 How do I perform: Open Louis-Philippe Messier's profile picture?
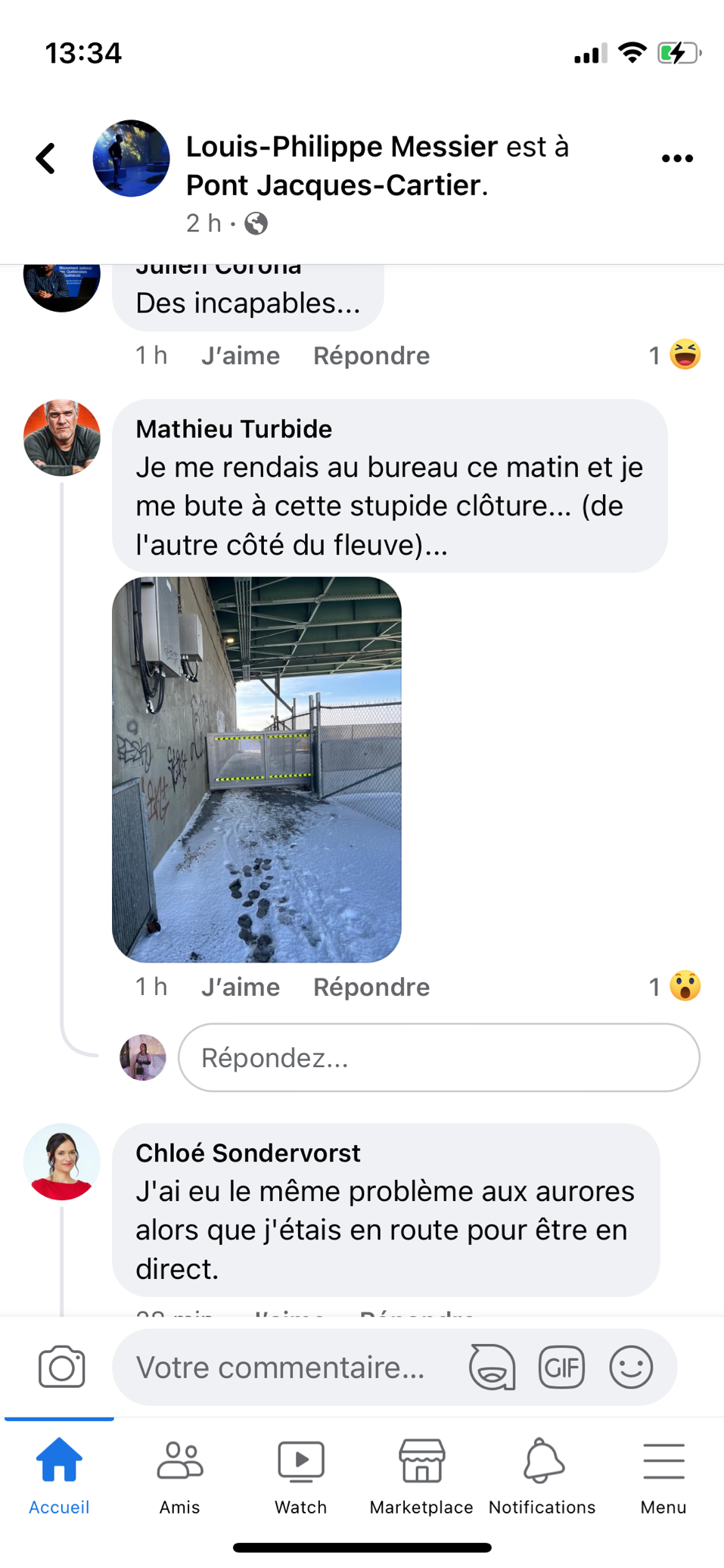click(x=131, y=159)
